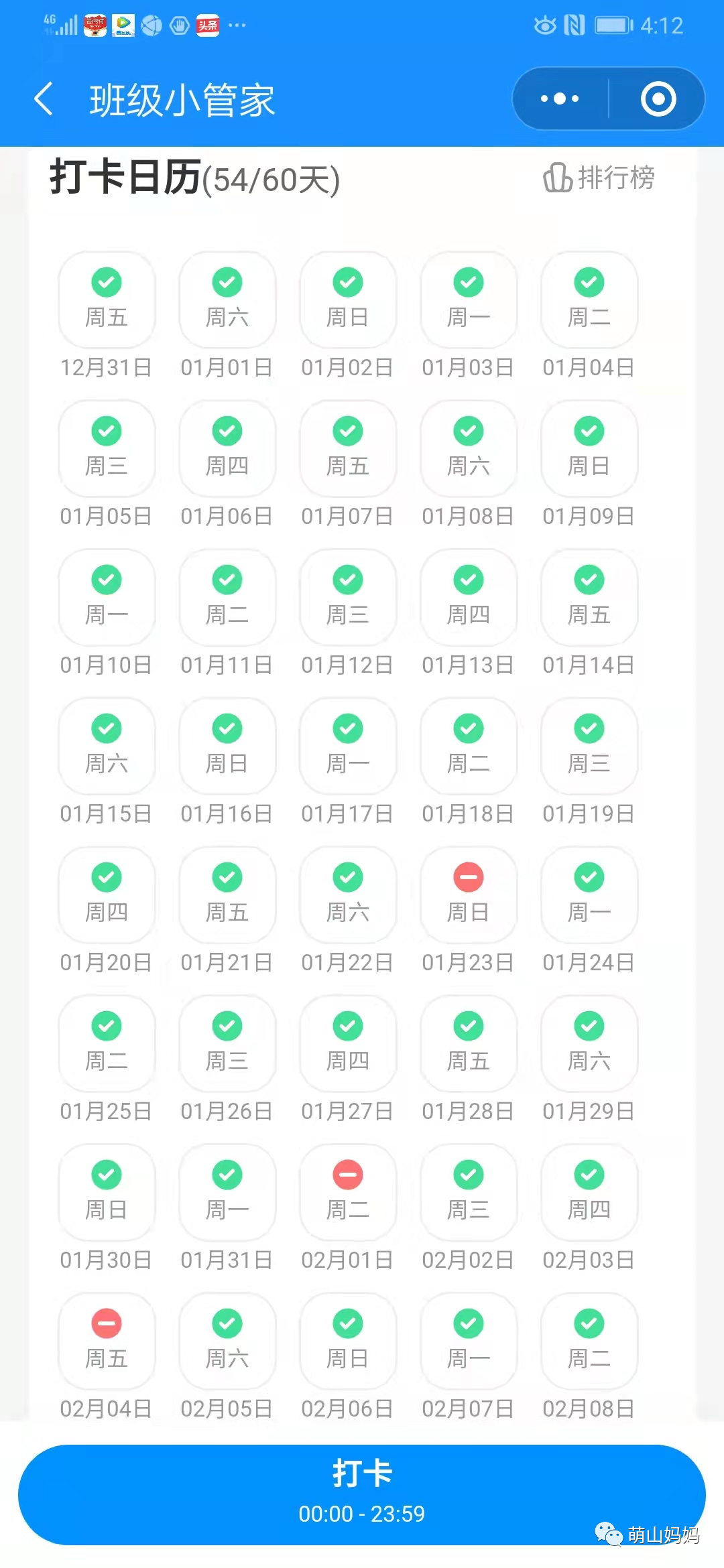
Task: Open the mini program more options menu
Action: click(x=560, y=99)
